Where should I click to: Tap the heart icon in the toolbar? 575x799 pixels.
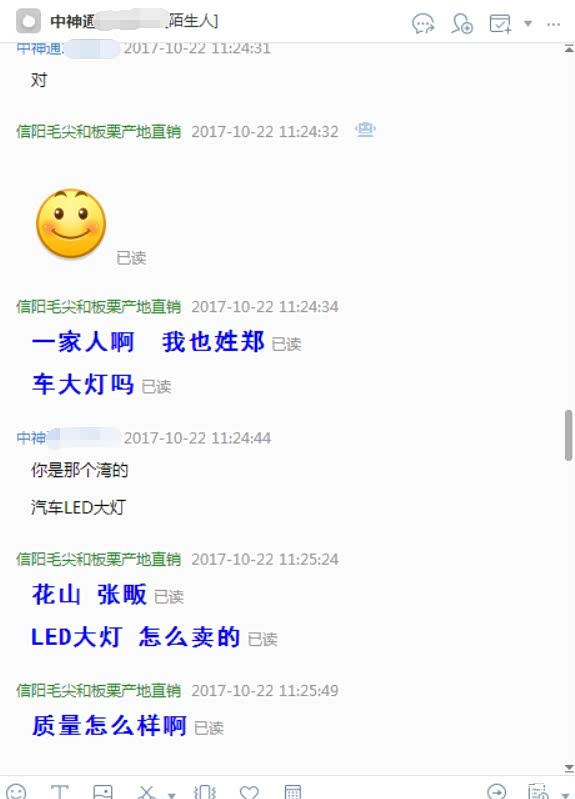click(249, 792)
